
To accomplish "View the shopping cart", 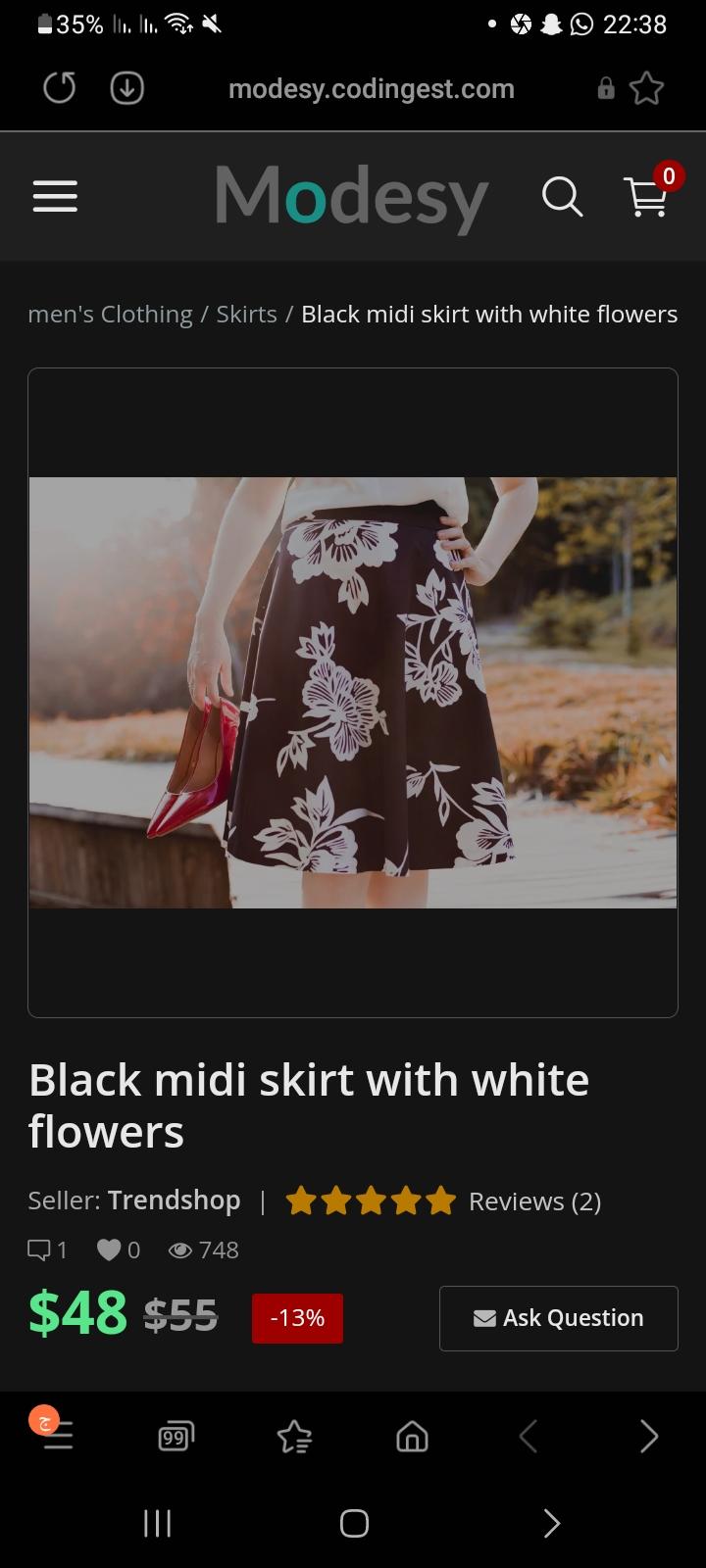I will (x=647, y=196).
